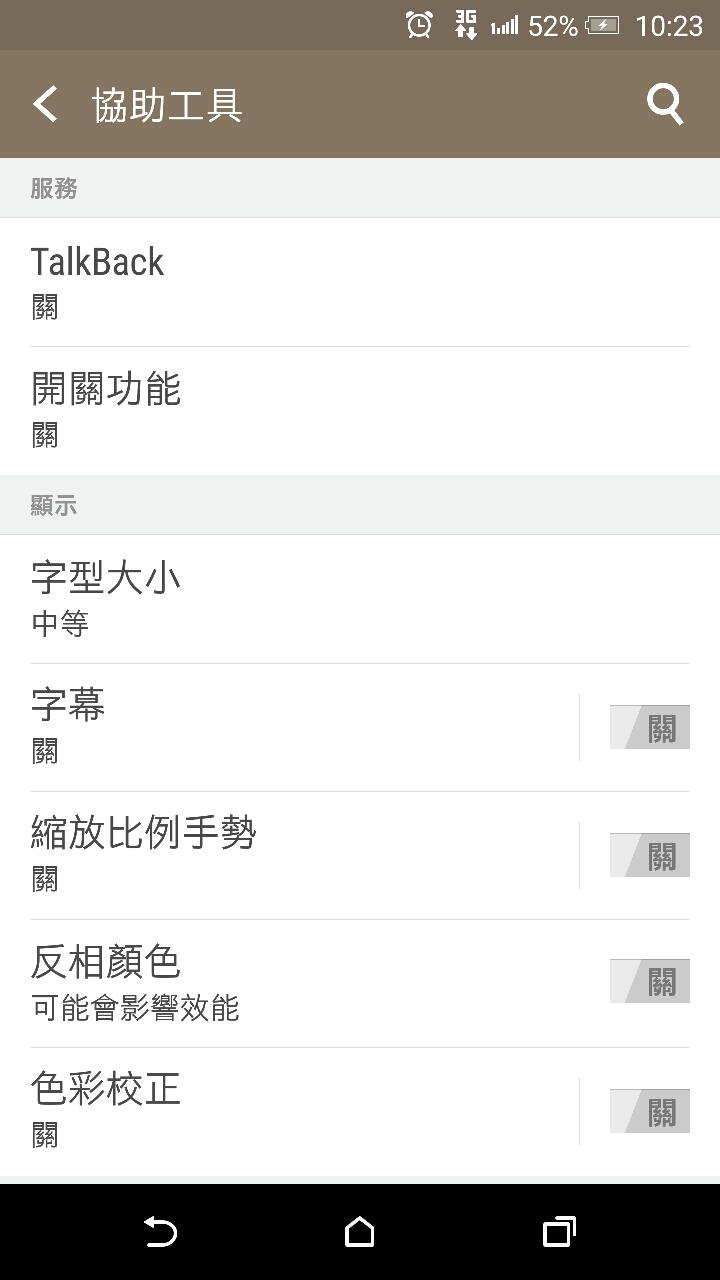Tap the system home button

[x=360, y=1232]
